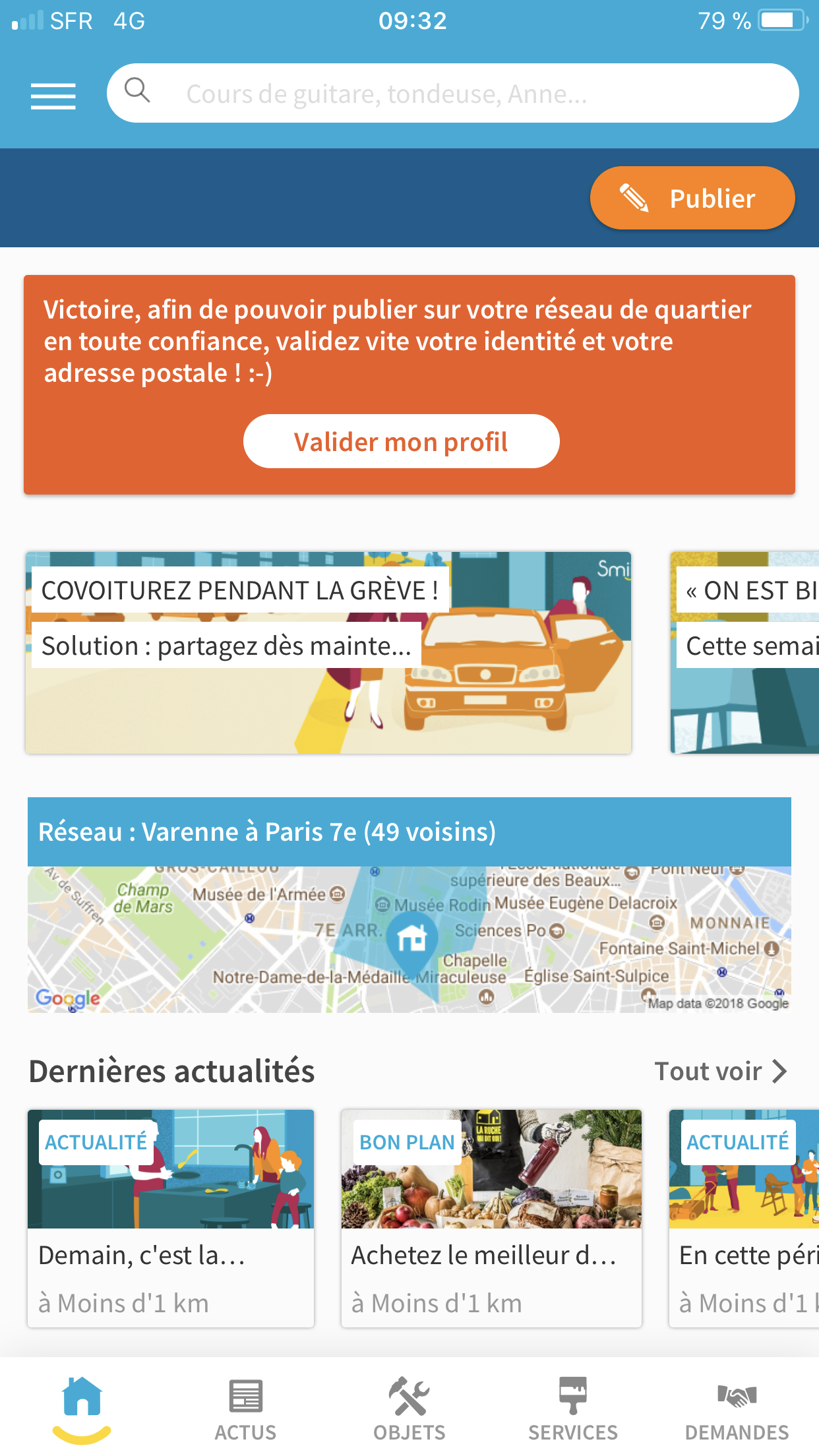Tap Tout voir for latest news
Screen dimensions: 819x1456
click(721, 1071)
